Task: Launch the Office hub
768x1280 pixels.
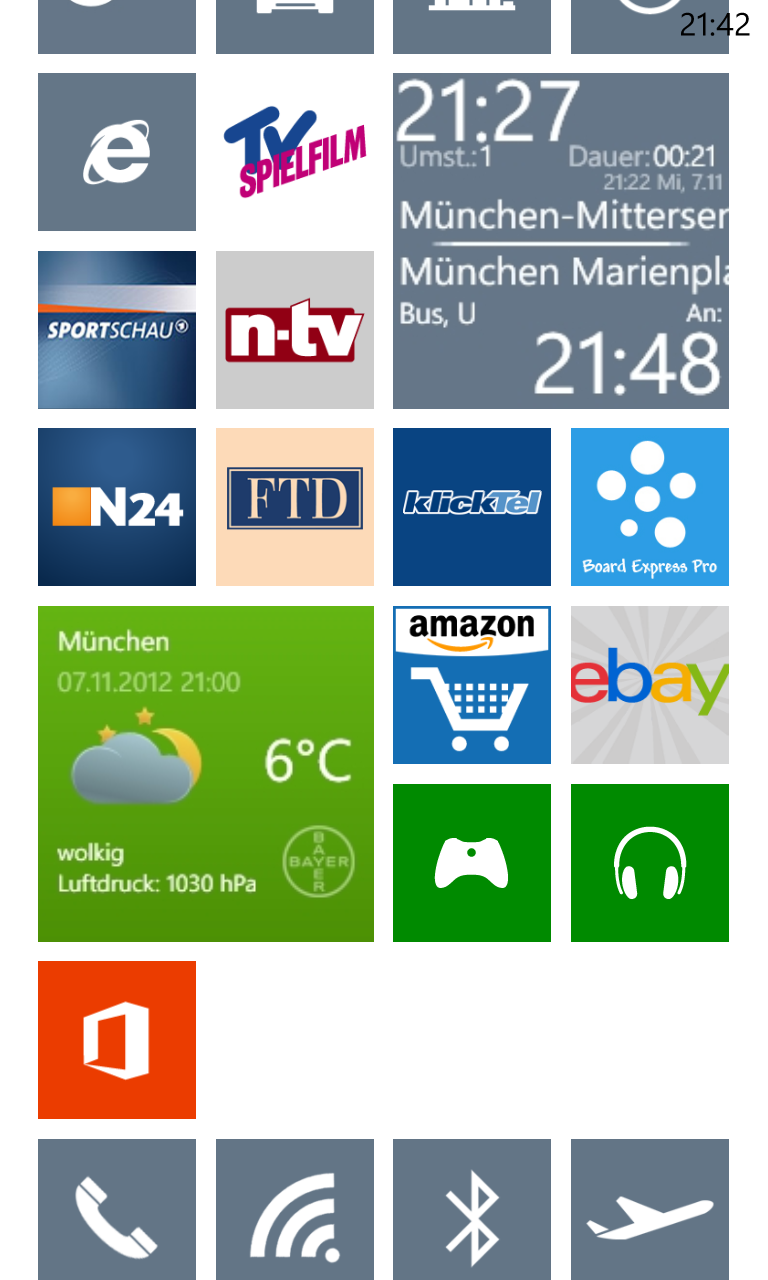Action: click(117, 1040)
